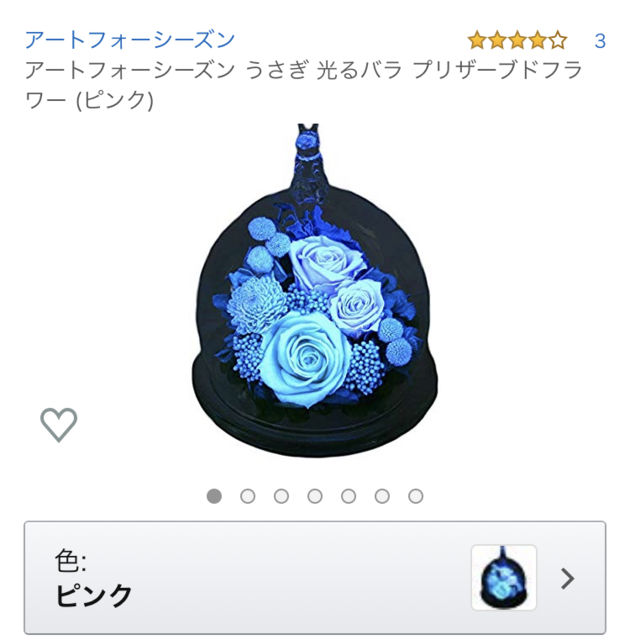Open the アートフォーシーズン brand link
Screen dimensions: 630x640
(130, 40)
